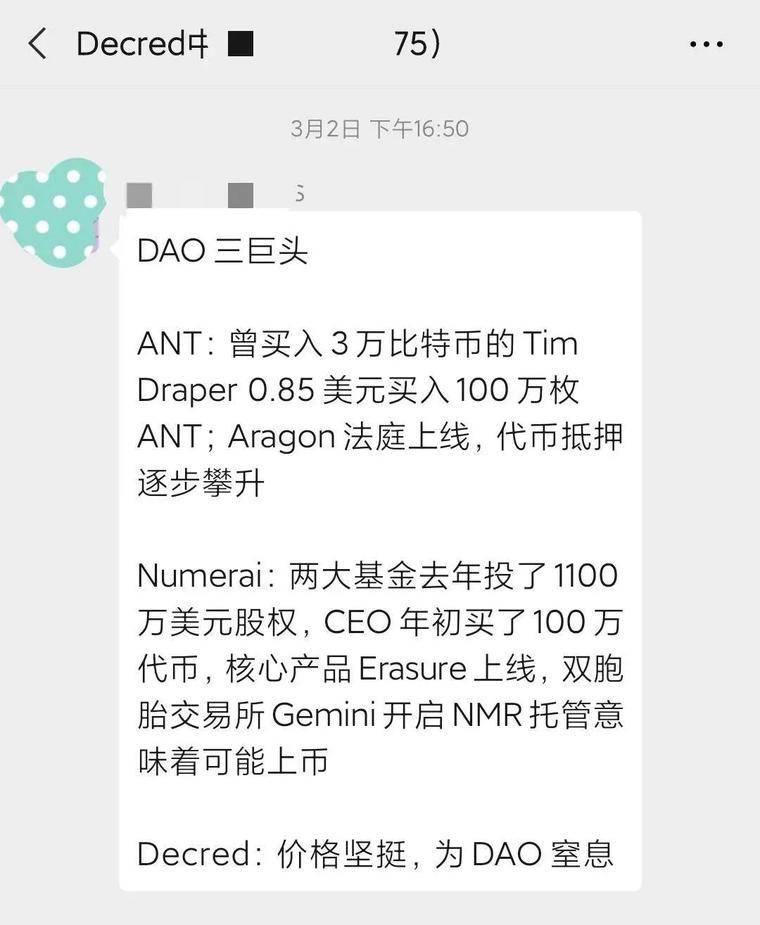This screenshot has height=925, width=760.
Task: Tap the back arrow to exit chat
Action: (x=37, y=42)
